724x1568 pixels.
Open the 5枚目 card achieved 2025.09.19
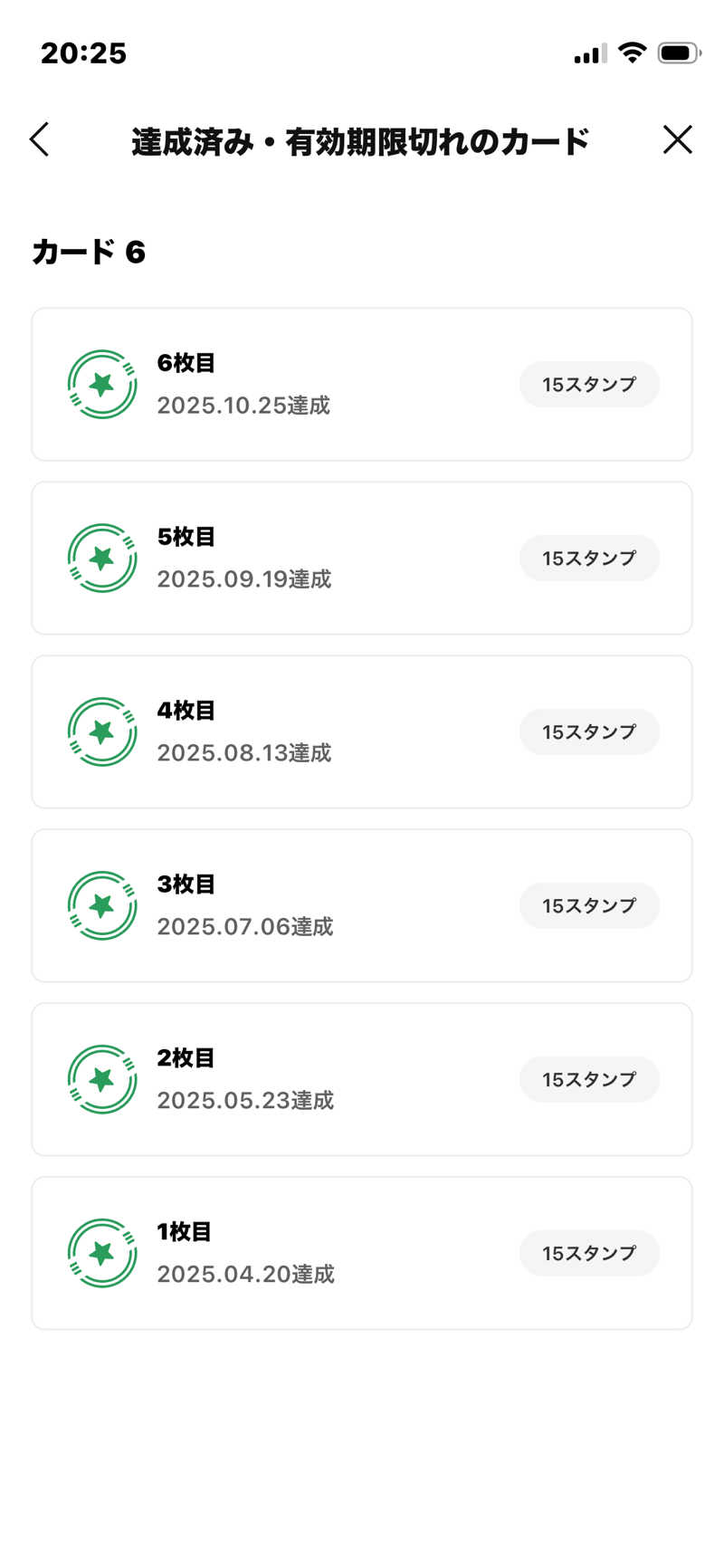coord(362,559)
